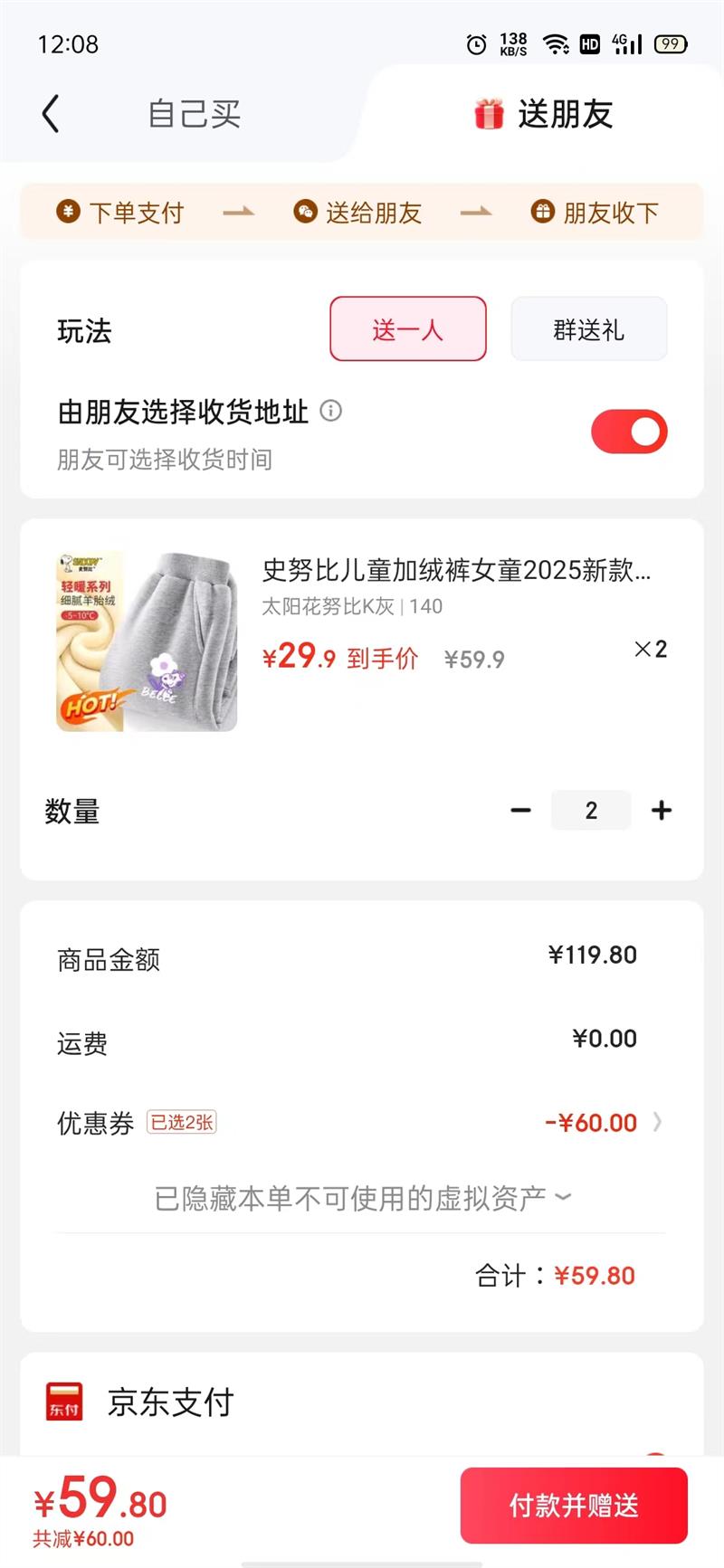Select the 送朋友 tab

(545, 114)
